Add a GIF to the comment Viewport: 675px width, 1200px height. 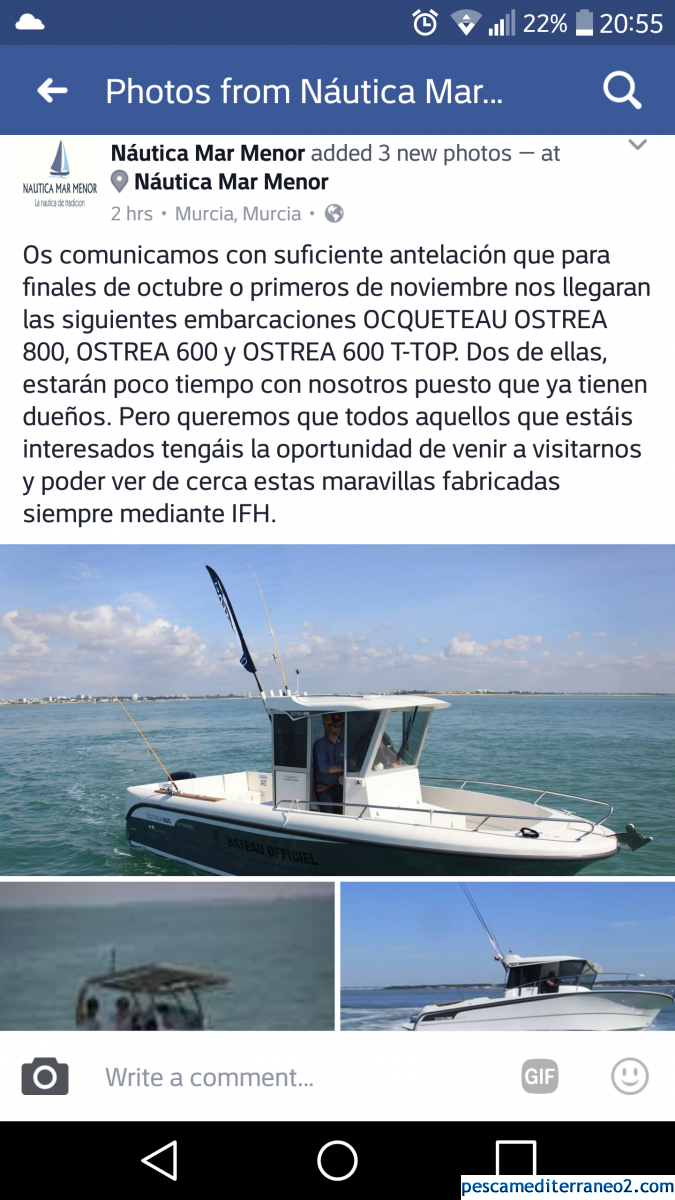(x=540, y=1077)
